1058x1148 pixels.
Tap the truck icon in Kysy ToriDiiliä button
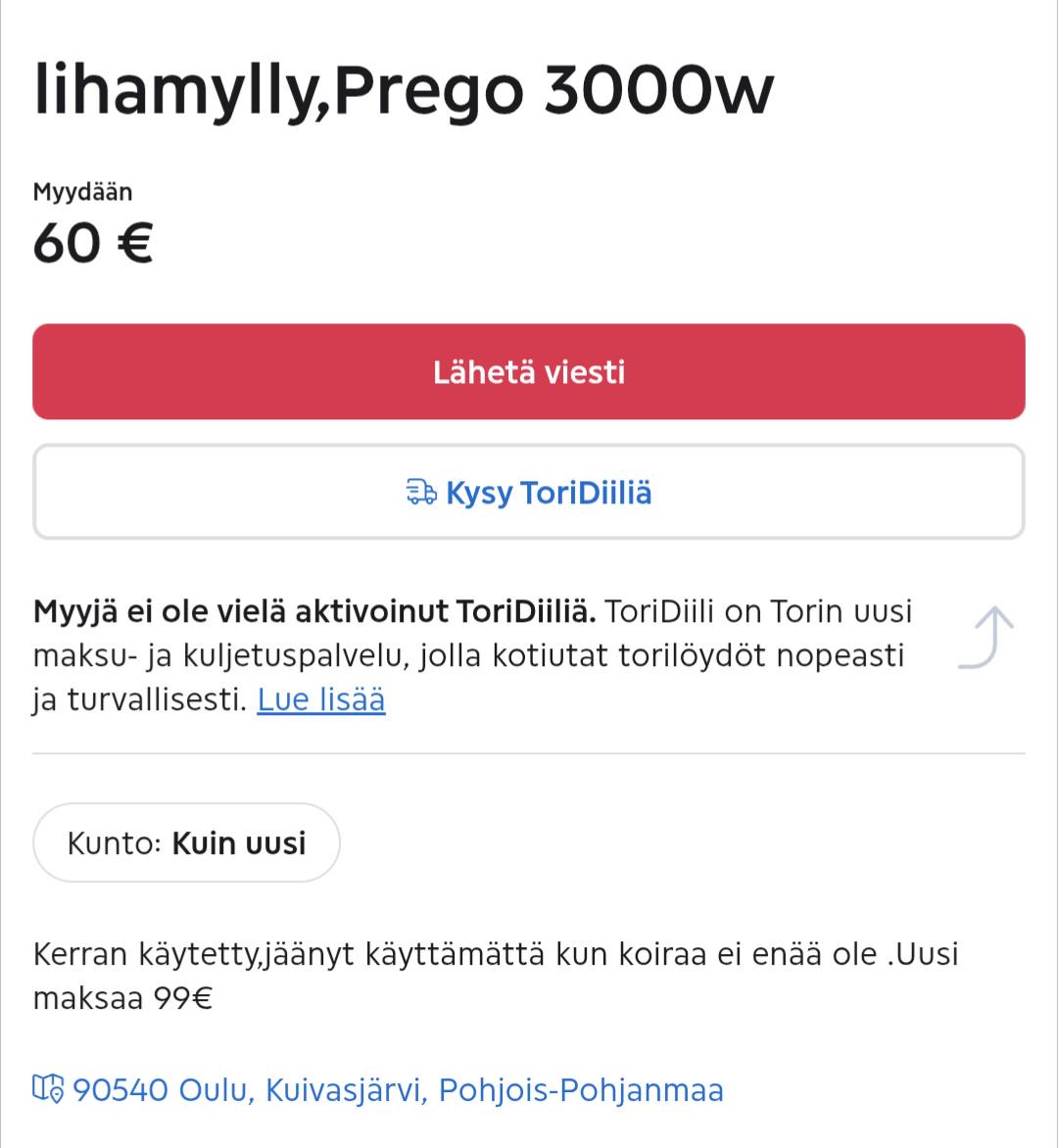coord(420,493)
